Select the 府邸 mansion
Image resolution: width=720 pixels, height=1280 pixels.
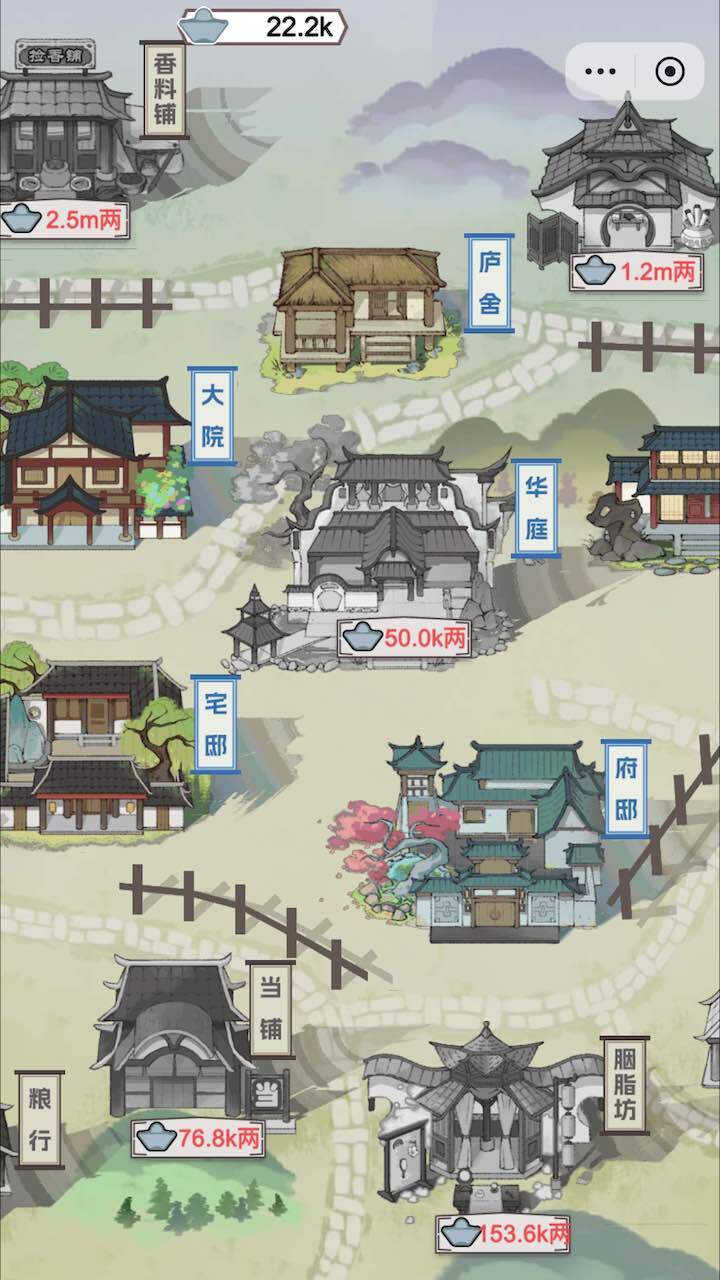click(500, 840)
